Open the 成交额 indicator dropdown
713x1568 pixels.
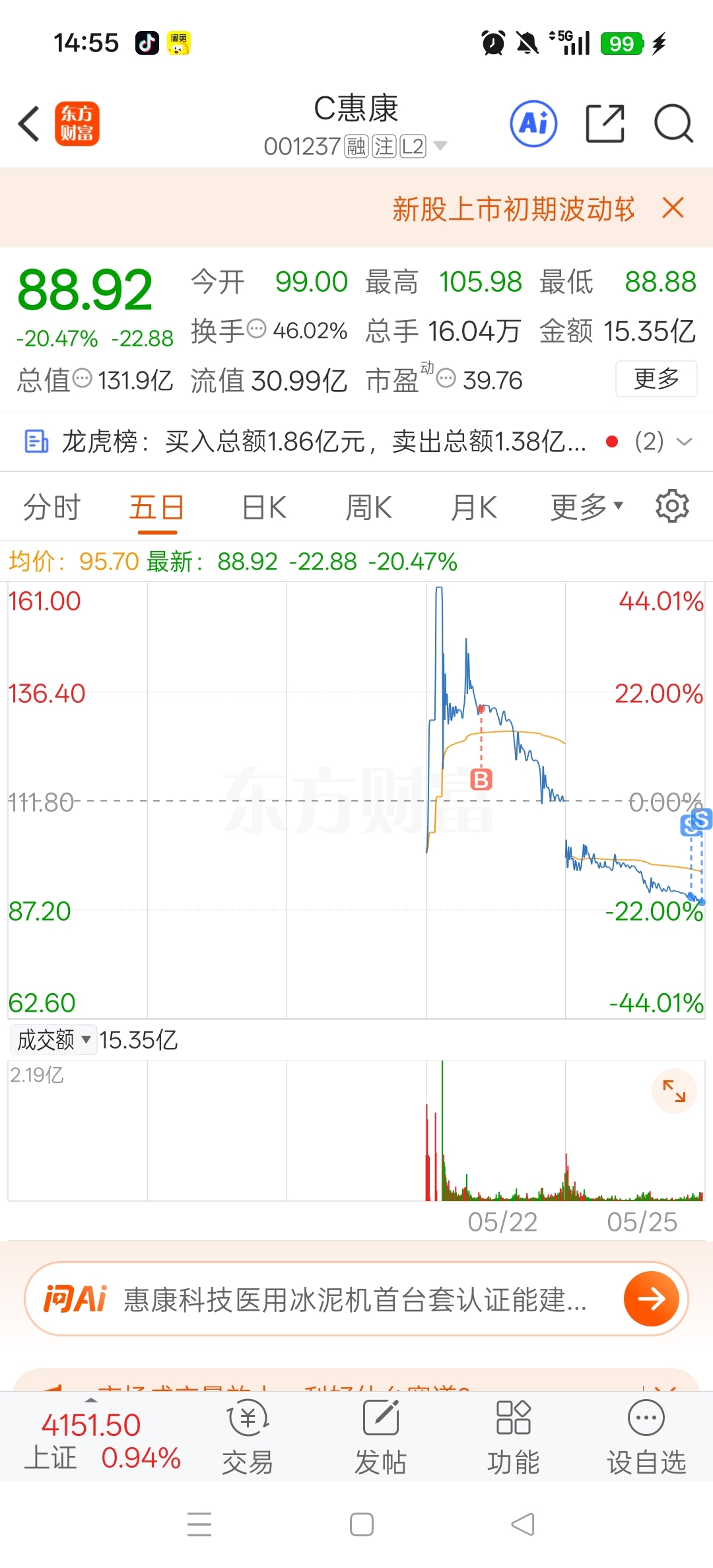(53, 1040)
